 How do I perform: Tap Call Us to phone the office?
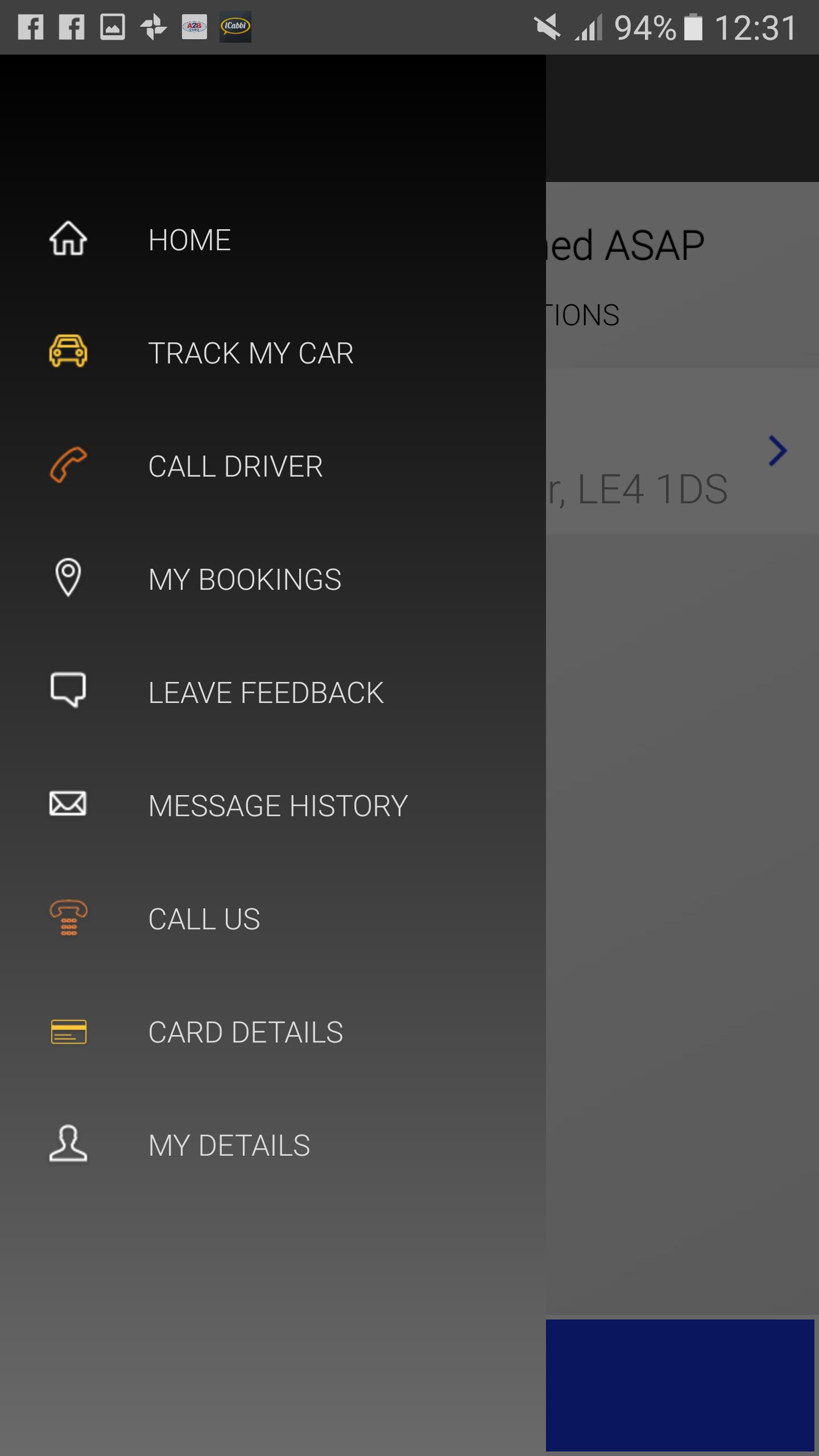pos(204,918)
